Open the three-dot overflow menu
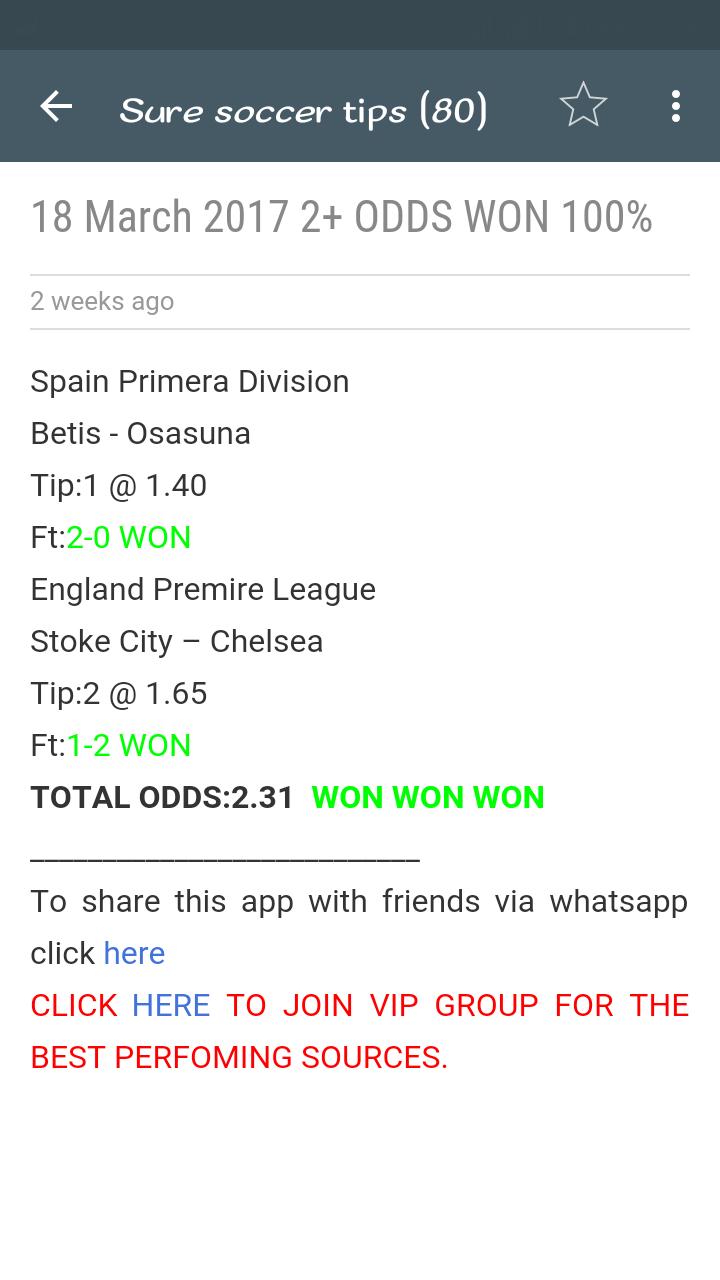Image resolution: width=720 pixels, height=1280 pixels. point(676,106)
